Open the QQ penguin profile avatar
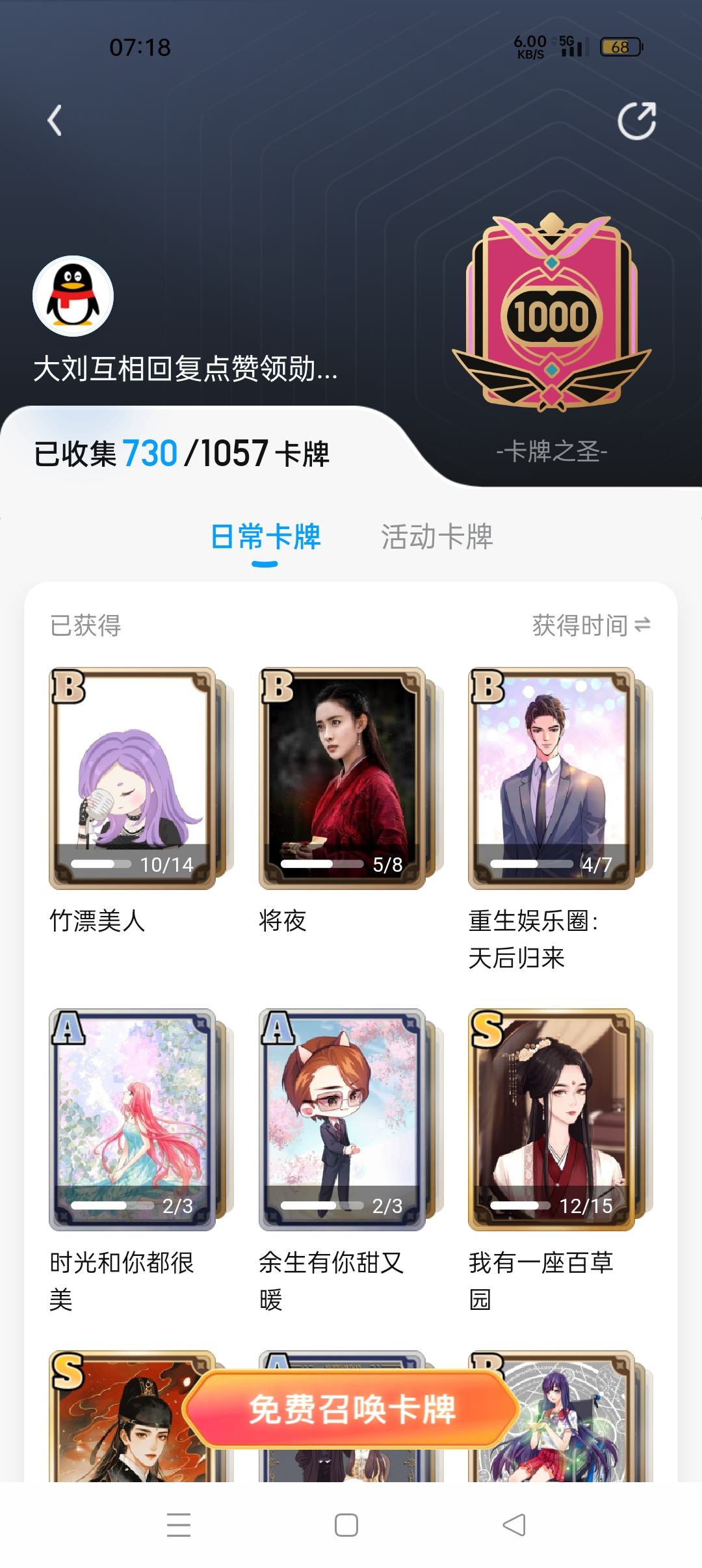The image size is (702, 1568). pos(73,296)
